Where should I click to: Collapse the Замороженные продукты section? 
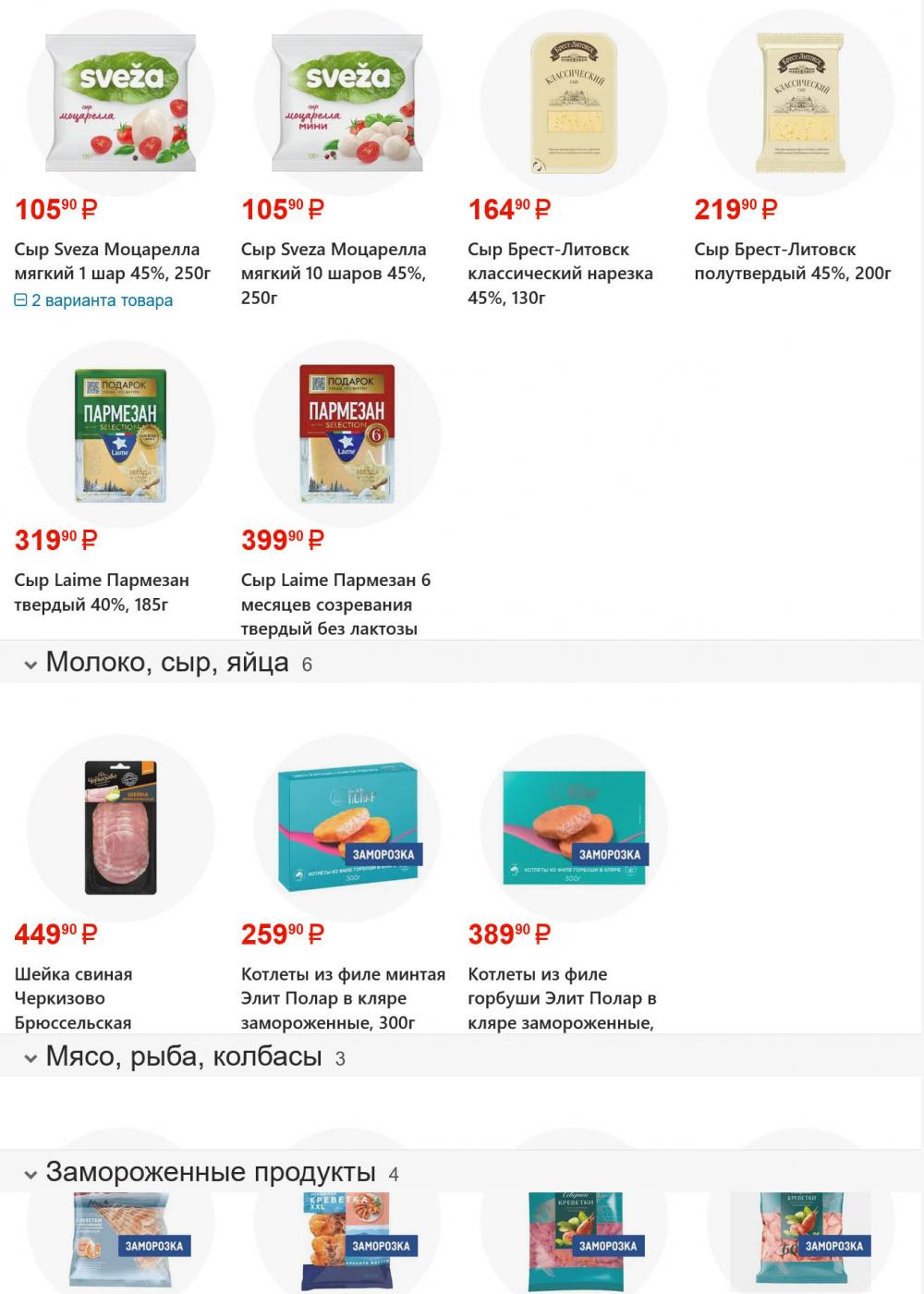click(x=30, y=1175)
